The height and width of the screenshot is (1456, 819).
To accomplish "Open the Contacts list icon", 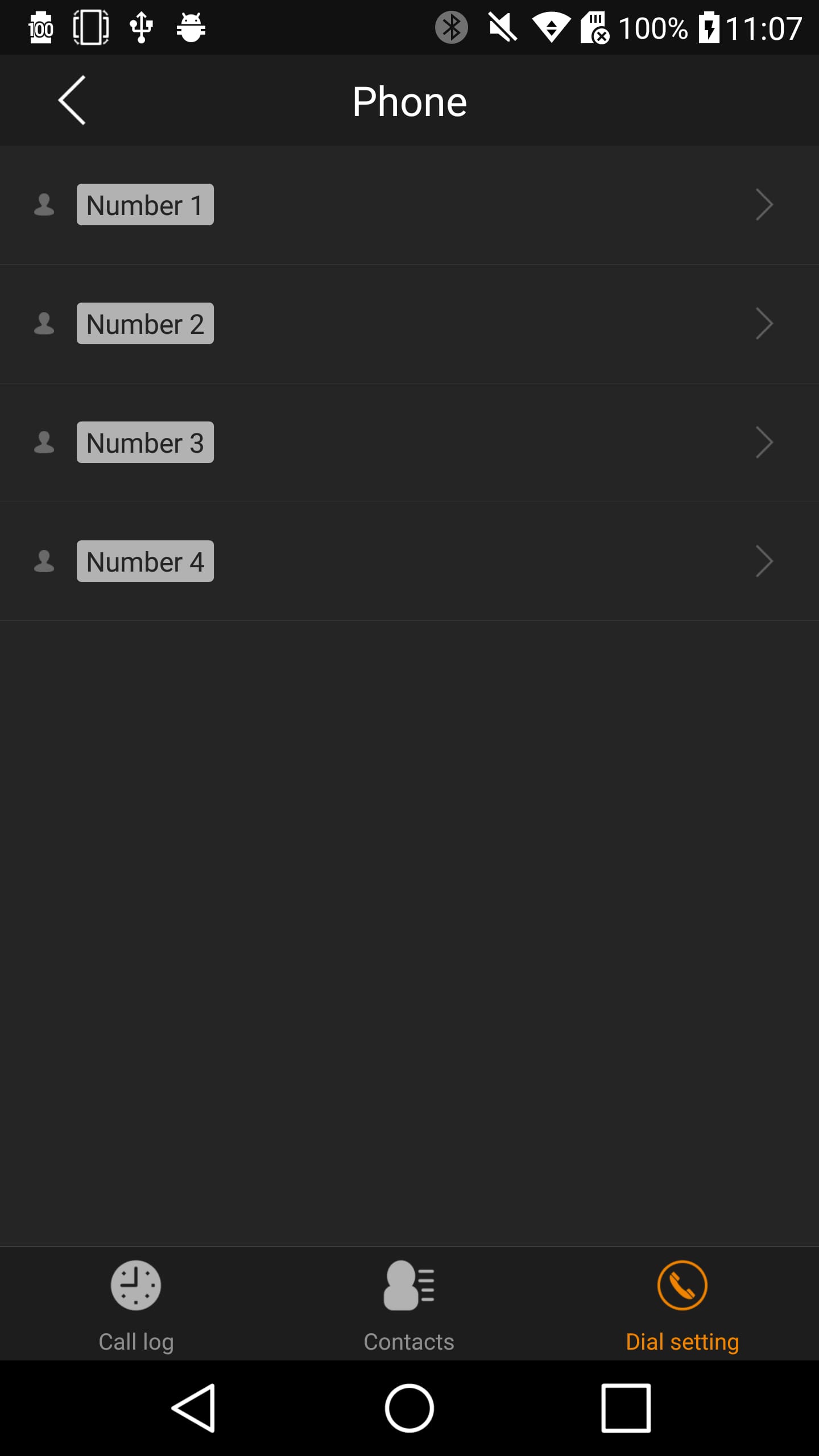I will 409,1285.
